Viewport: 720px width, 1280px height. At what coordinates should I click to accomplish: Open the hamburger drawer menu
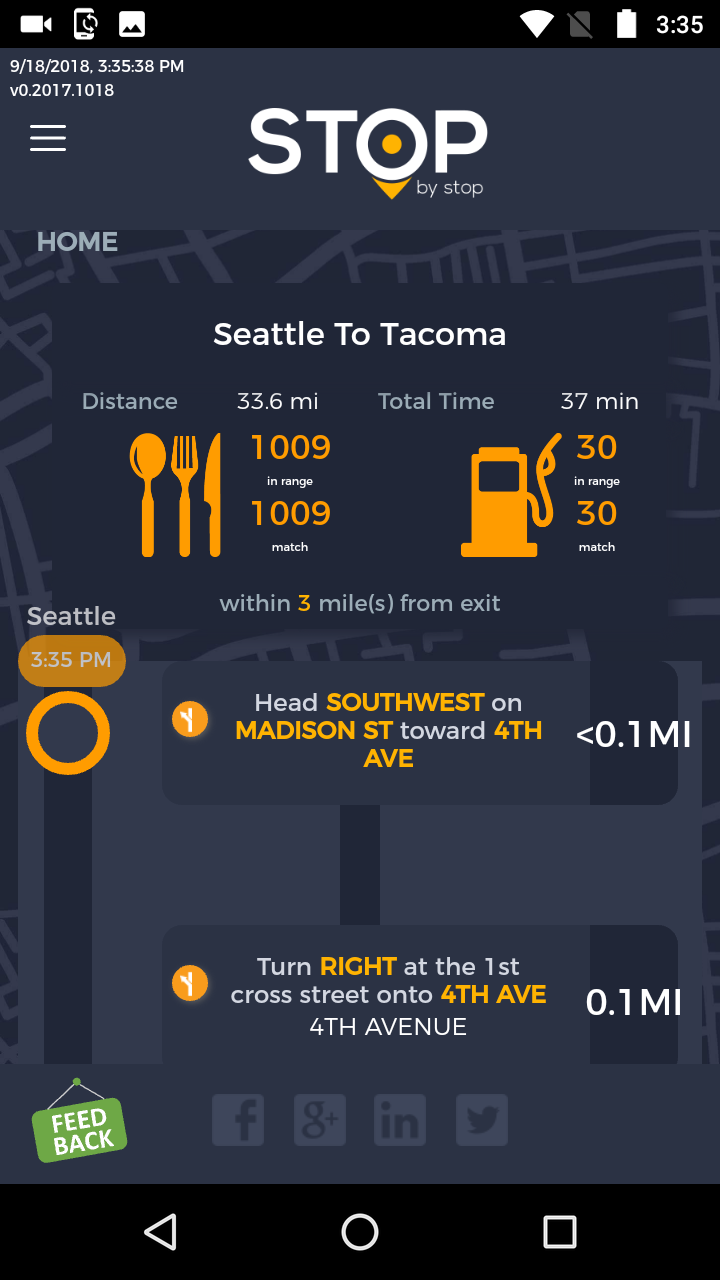click(x=48, y=138)
